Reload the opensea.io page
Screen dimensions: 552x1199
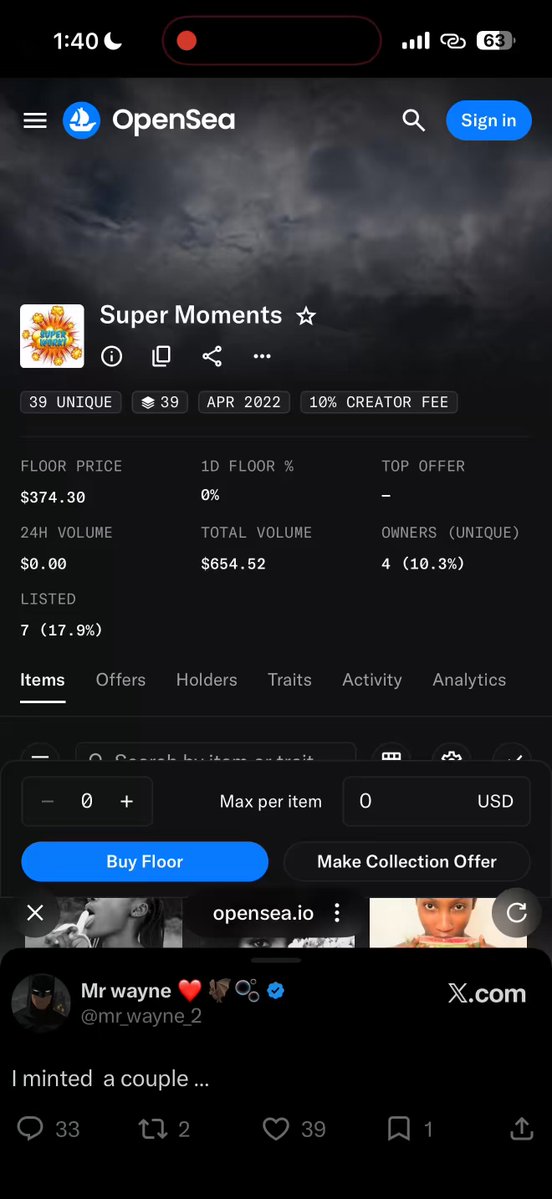[517, 912]
